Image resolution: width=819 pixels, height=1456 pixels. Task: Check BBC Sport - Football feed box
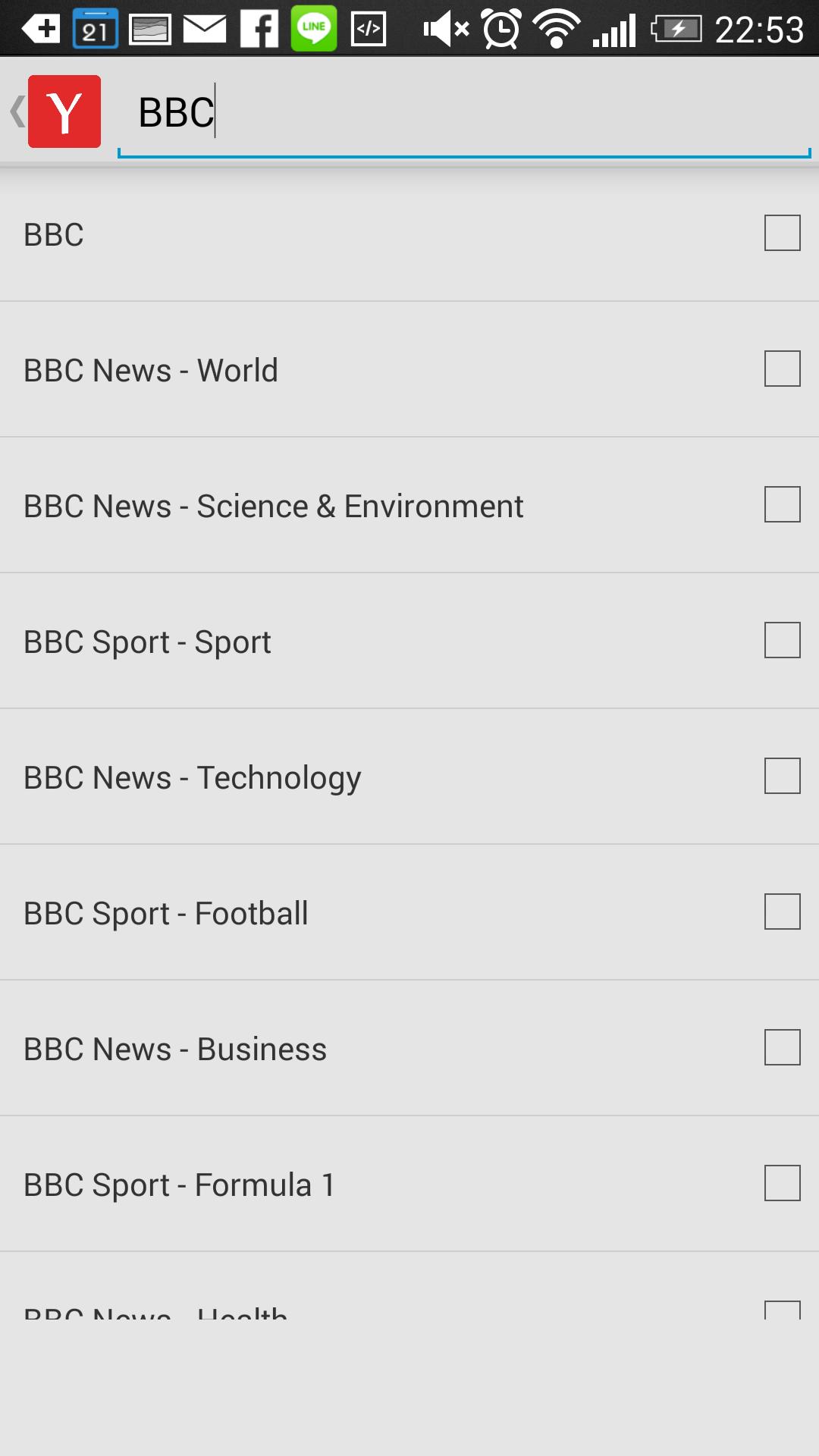coord(782,912)
